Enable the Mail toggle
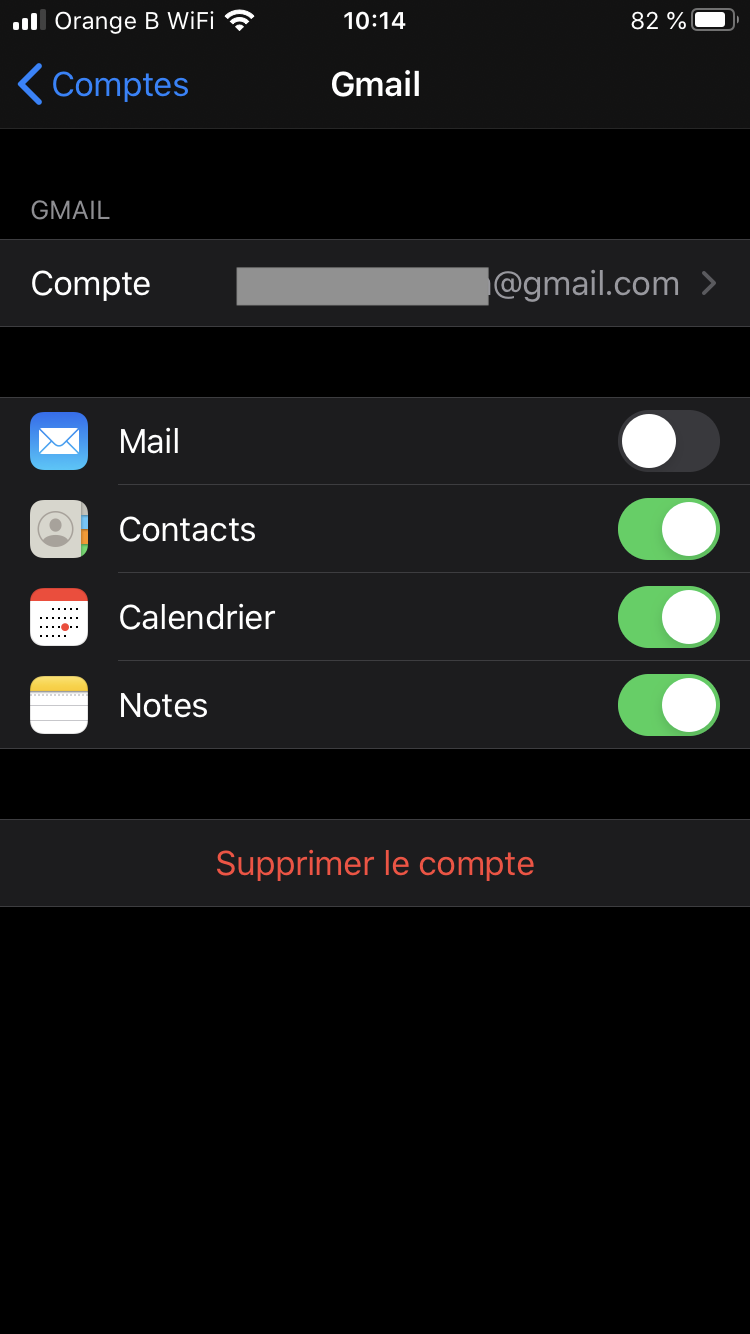 [x=668, y=441]
